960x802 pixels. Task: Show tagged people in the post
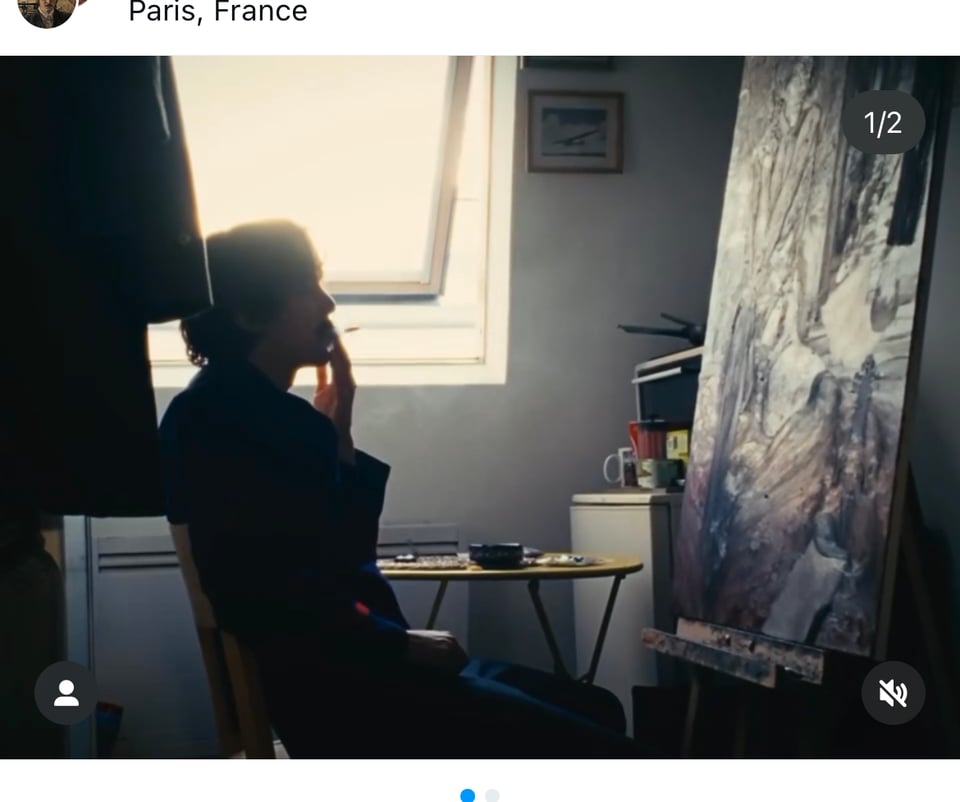click(66, 693)
